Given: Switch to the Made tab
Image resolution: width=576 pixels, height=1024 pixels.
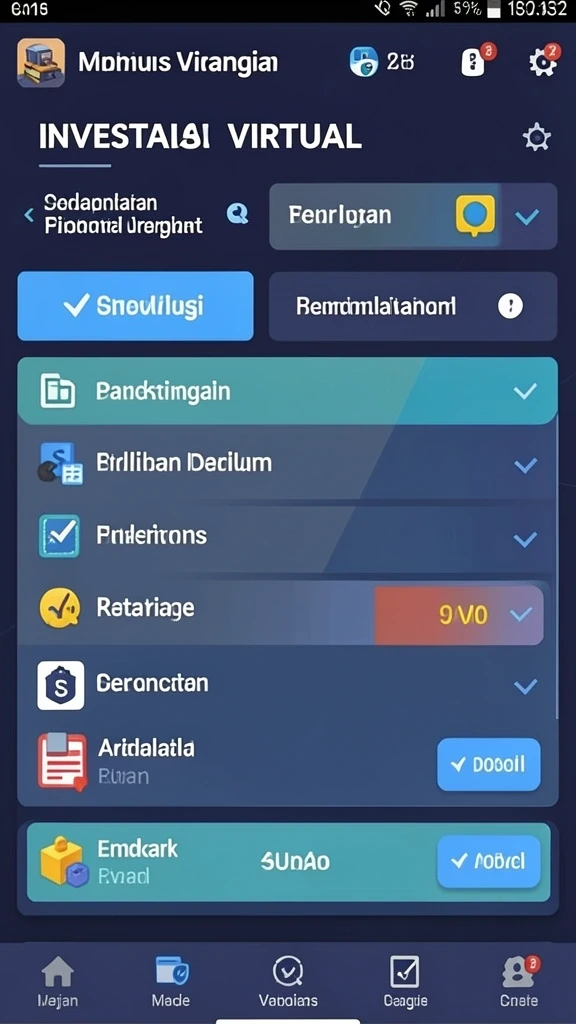Looking at the screenshot, I should (x=171, y=981).
